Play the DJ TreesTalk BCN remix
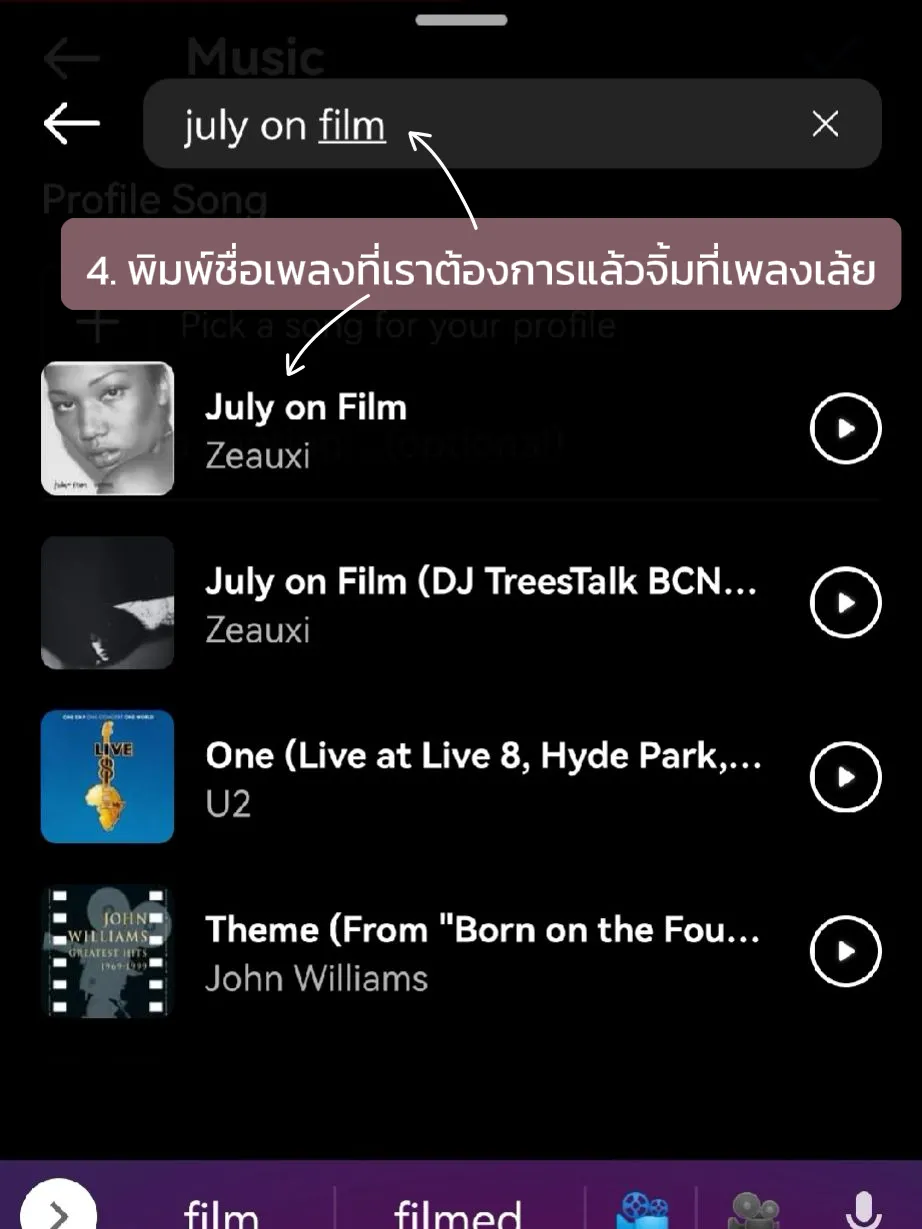The height and width of the screenshot is (1229, 922). (x=846, y=602)
